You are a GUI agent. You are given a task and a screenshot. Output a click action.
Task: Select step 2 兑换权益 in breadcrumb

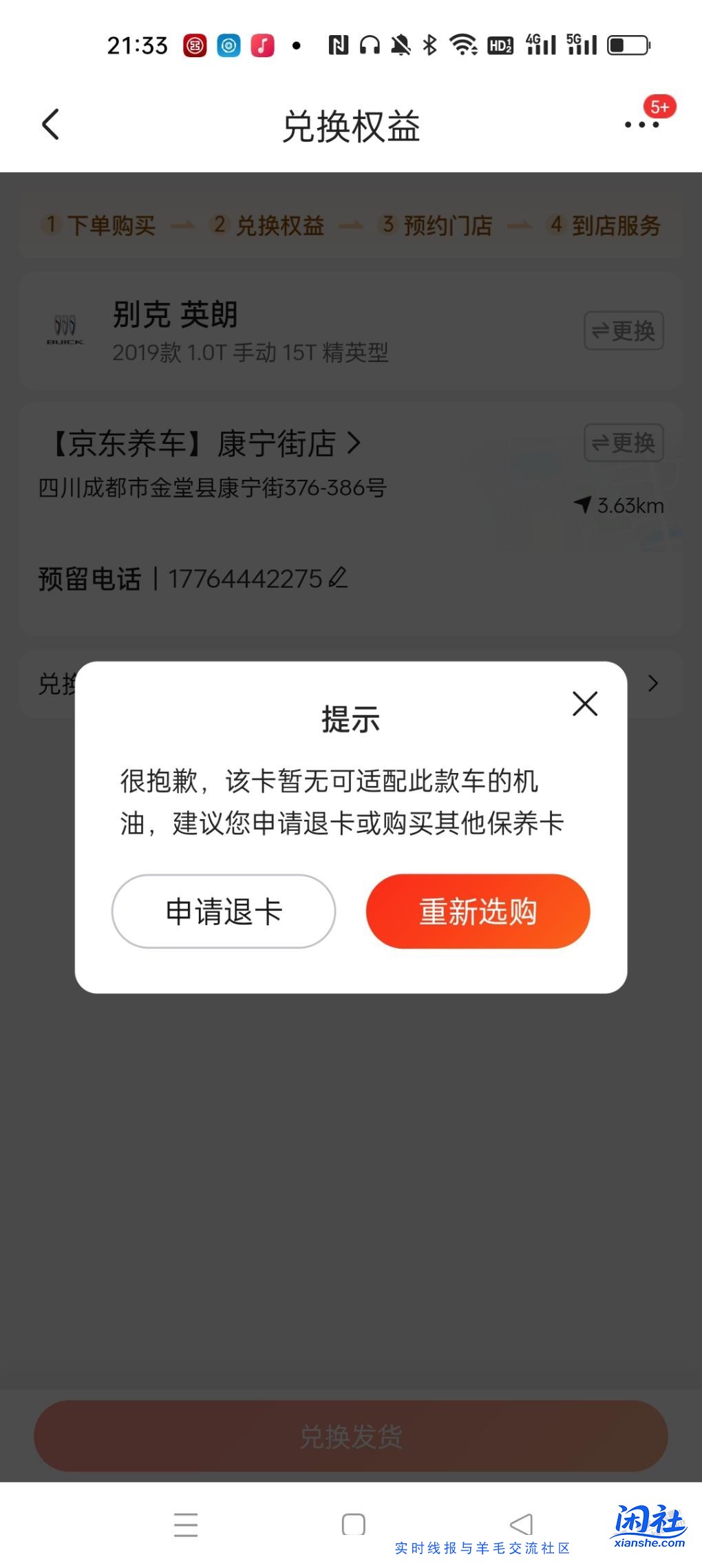click(270, 226)
